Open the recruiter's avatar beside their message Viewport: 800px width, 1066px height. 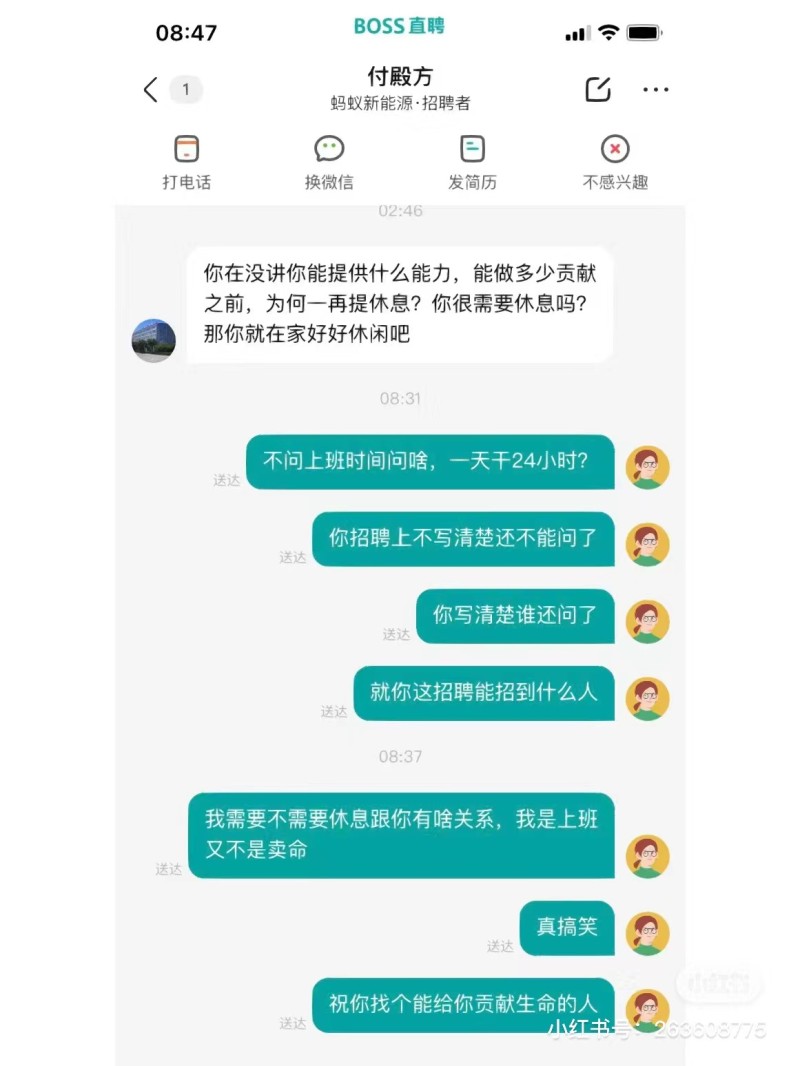pos(154,340)
